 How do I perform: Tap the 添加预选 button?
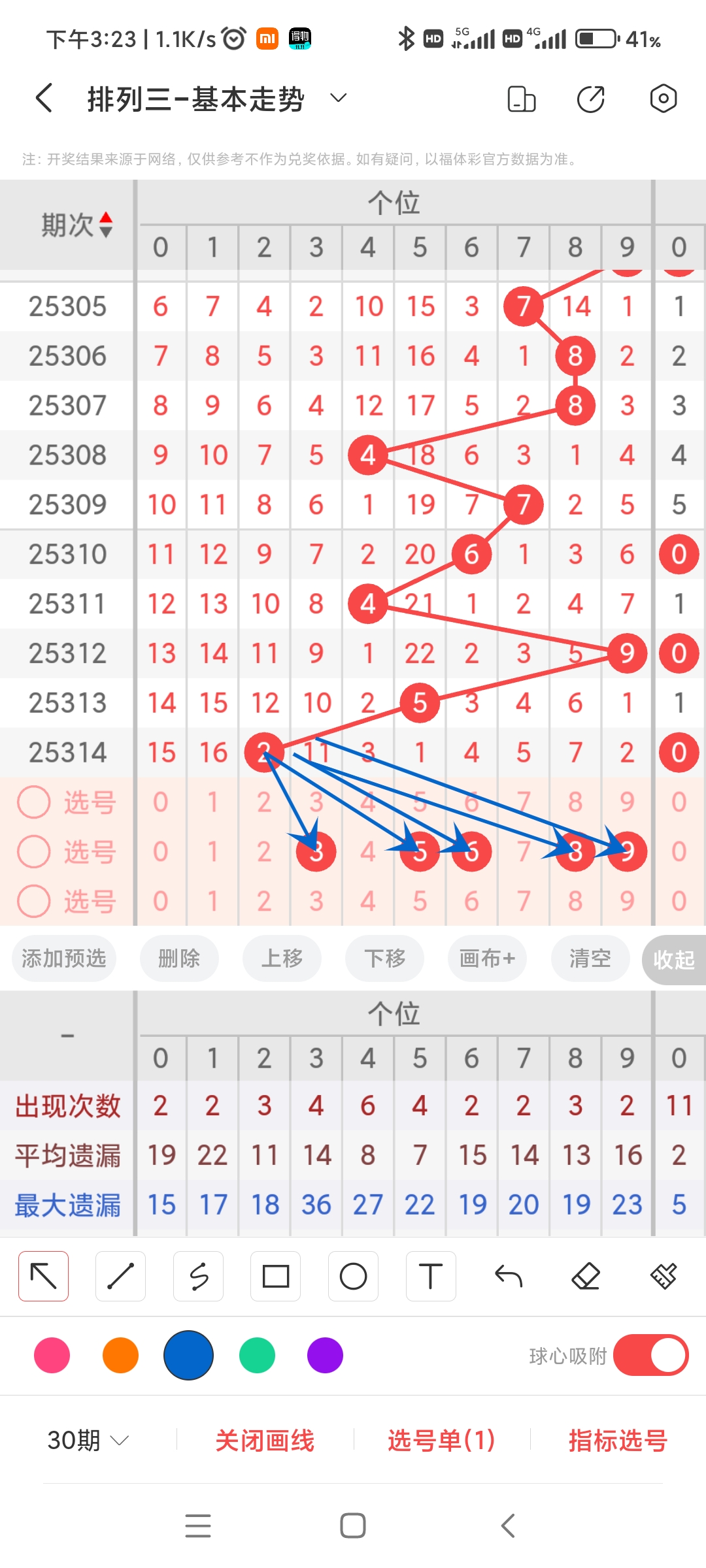(63, 958)
